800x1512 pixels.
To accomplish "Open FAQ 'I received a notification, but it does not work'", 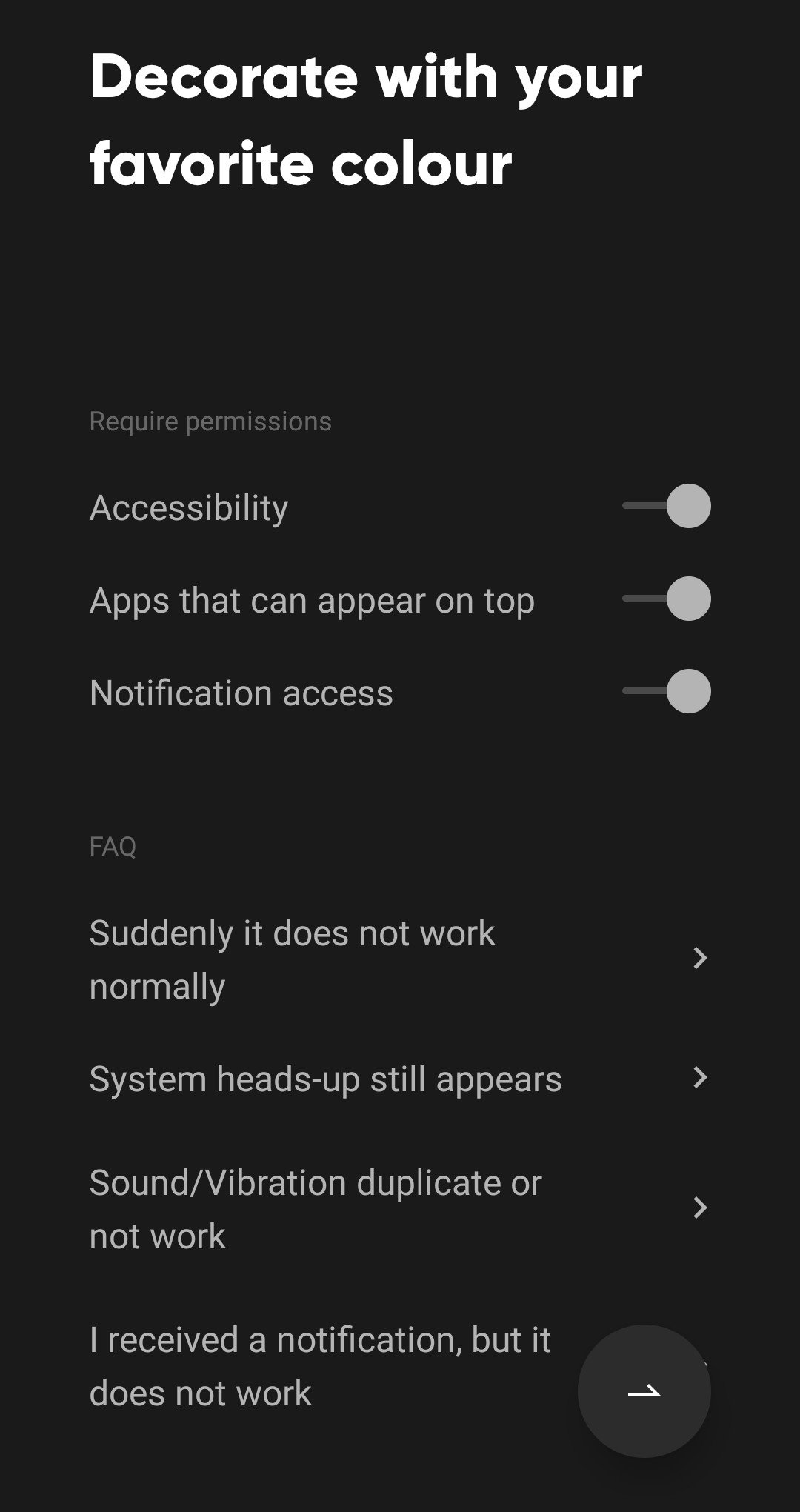I will tap(319, 1366).
